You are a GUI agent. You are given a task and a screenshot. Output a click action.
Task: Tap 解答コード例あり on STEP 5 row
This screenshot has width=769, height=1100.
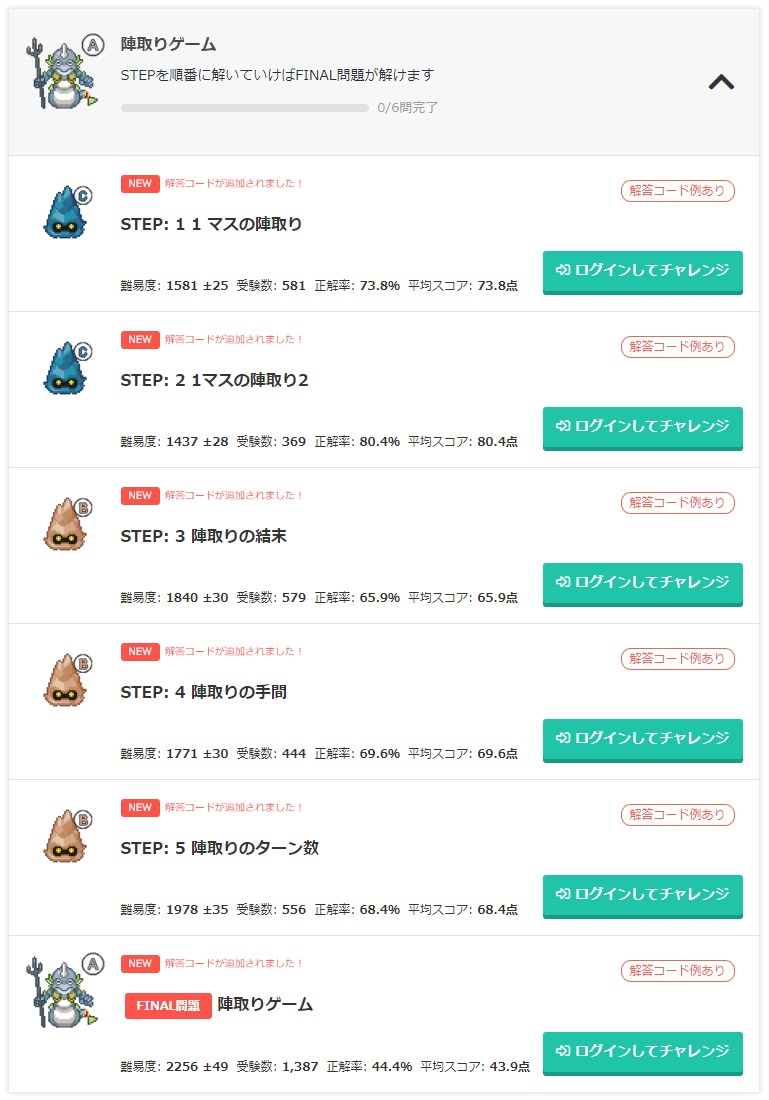pos(677,815)
